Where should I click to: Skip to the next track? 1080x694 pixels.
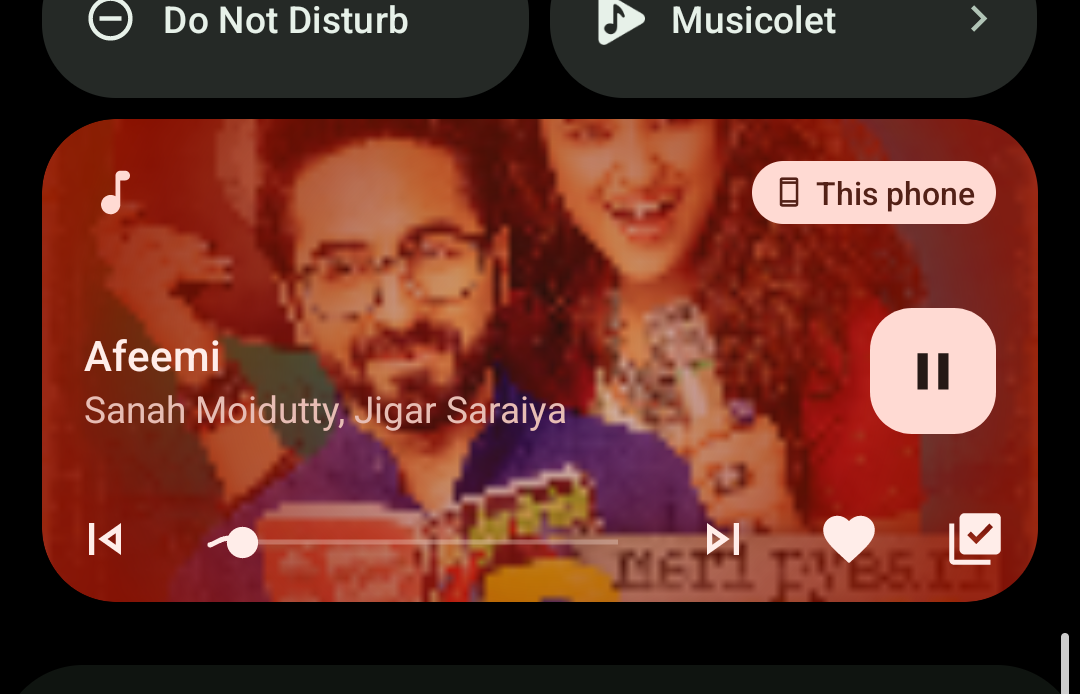pos(723,540)
